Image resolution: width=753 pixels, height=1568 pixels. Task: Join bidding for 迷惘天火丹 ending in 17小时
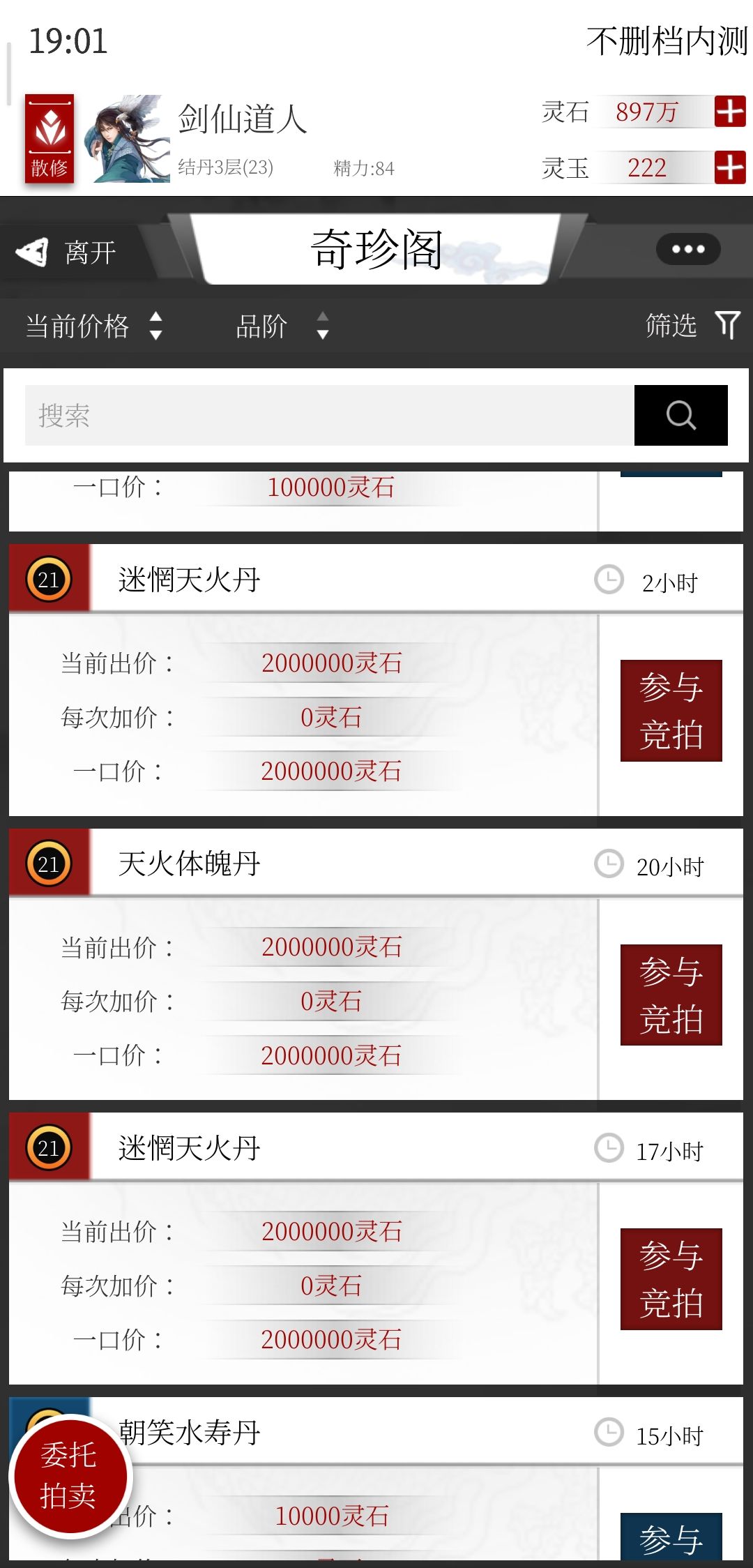coord(671,1279)
